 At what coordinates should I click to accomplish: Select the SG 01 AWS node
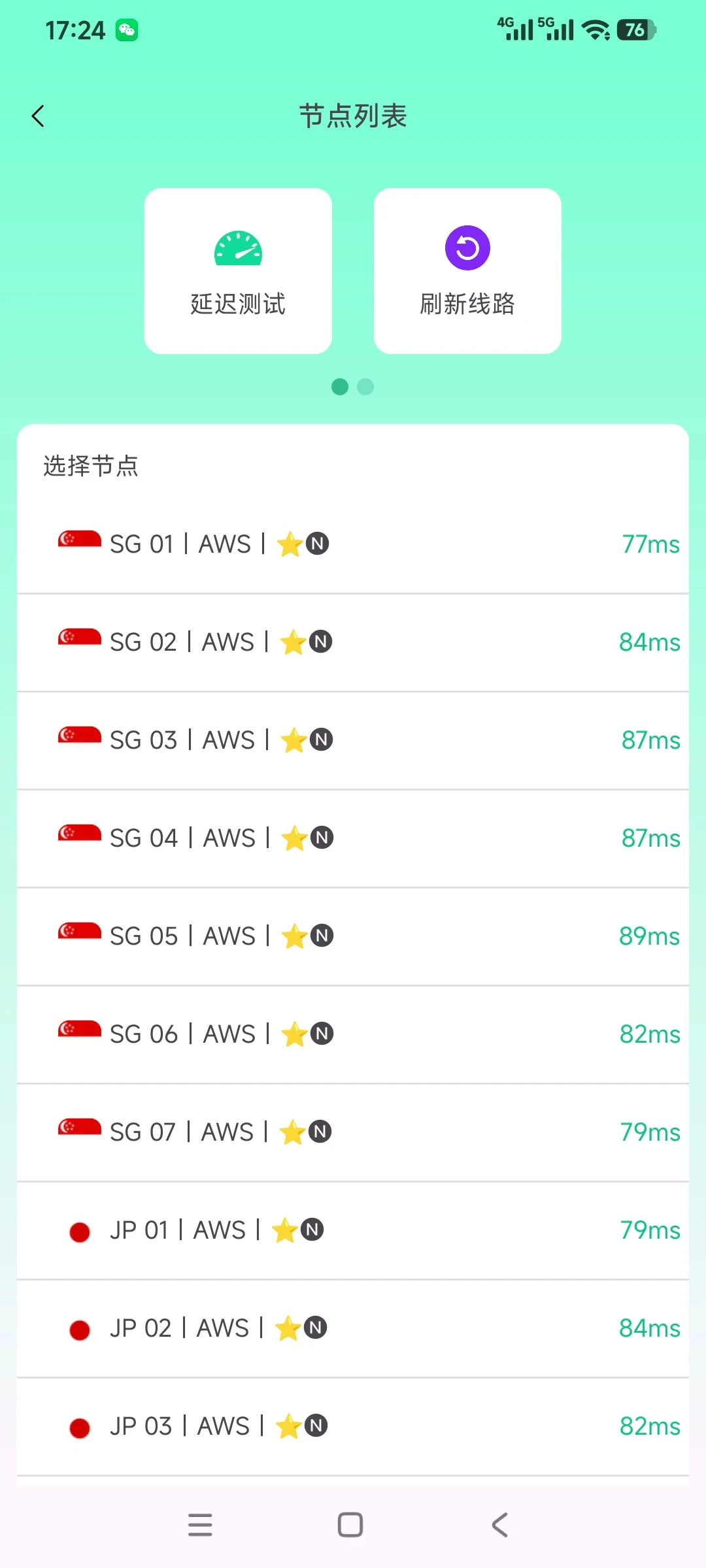(x=353, y=544)
